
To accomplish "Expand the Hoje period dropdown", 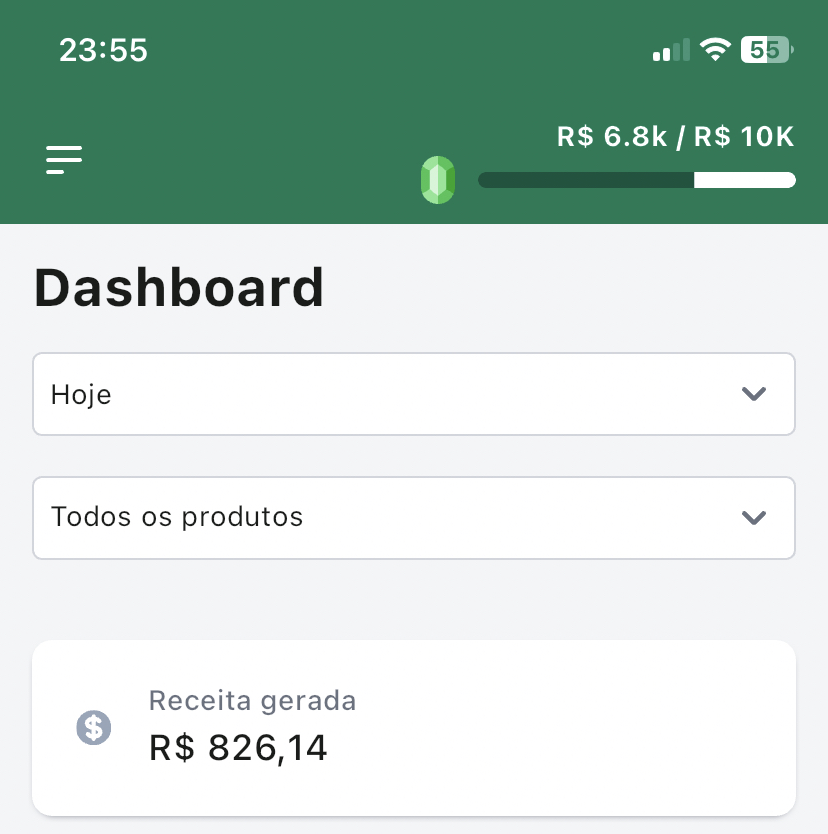I will 413,394.
